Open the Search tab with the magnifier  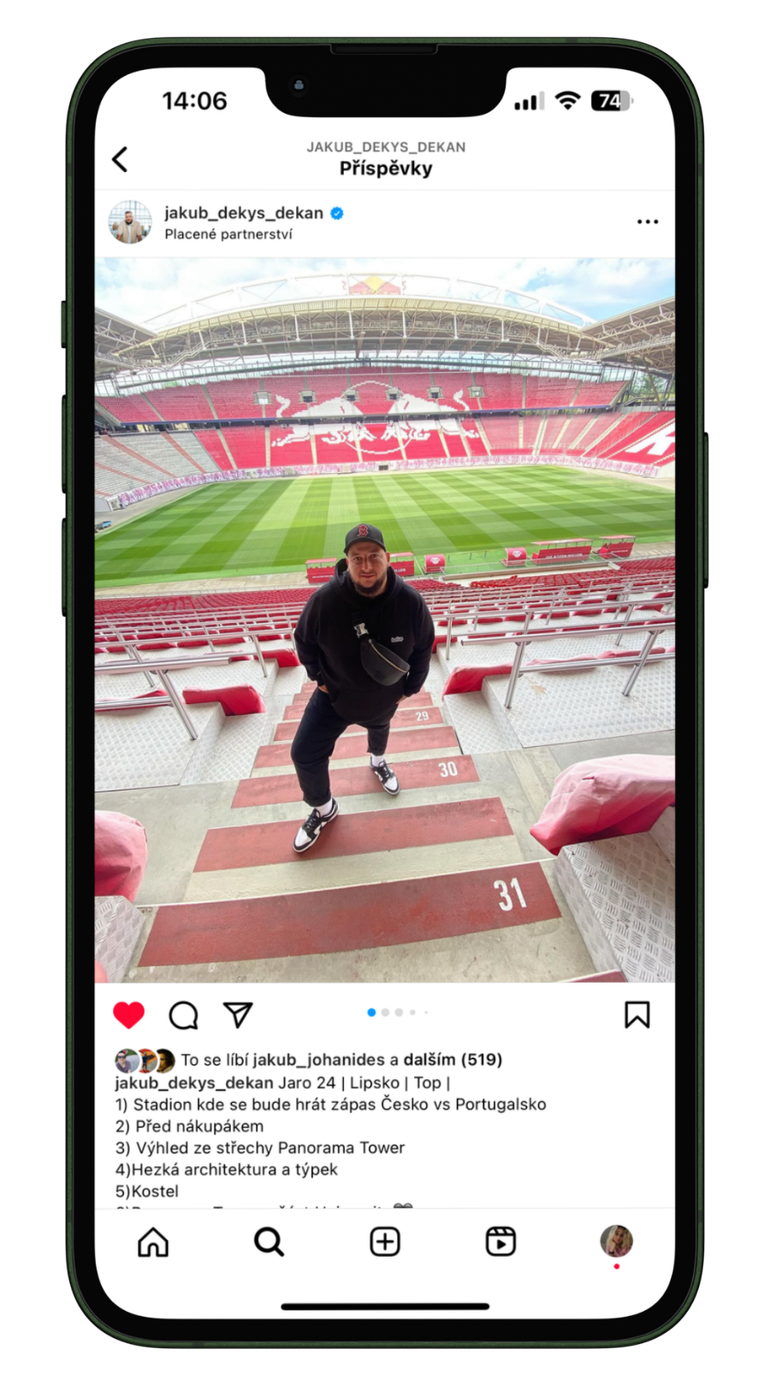click(268, 1242)
